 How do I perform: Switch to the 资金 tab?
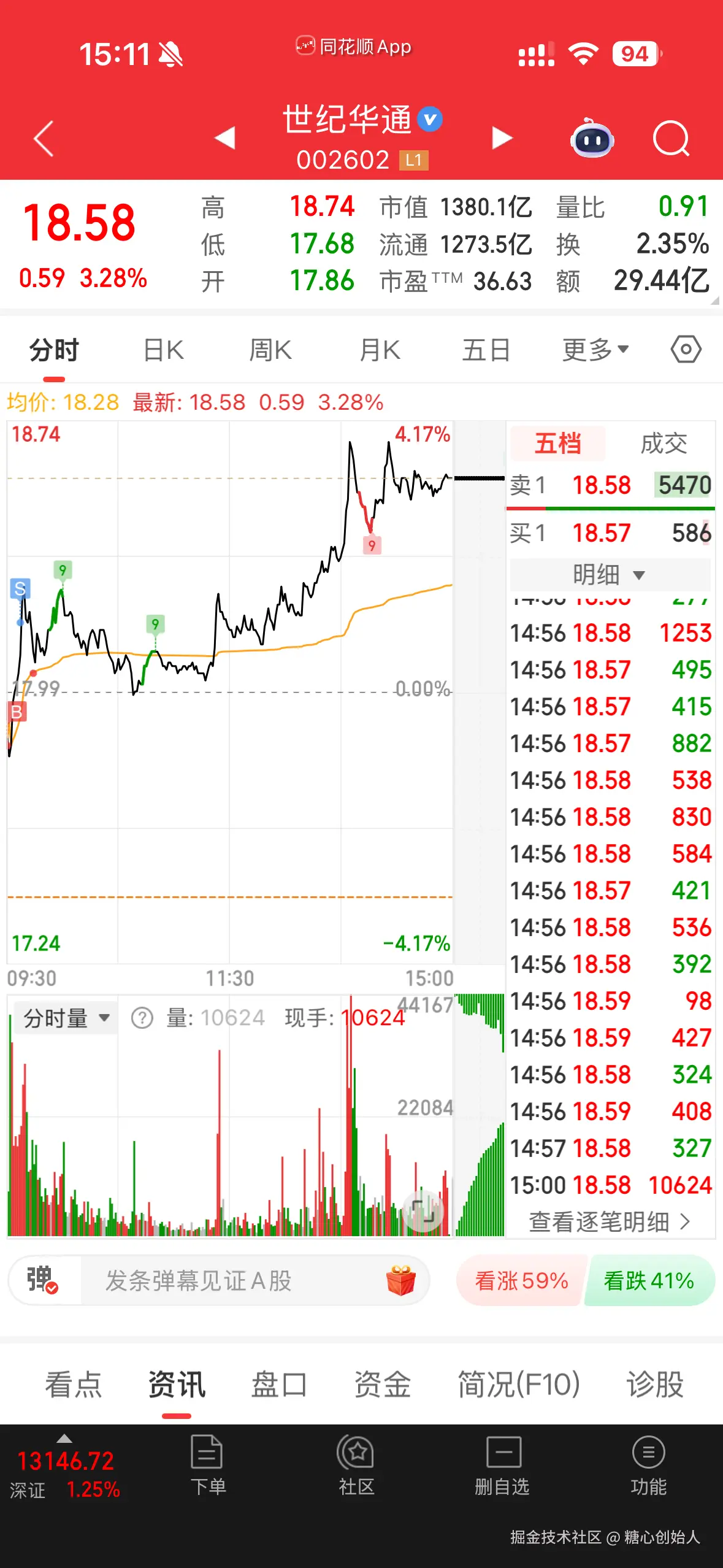coord(382,1384)
